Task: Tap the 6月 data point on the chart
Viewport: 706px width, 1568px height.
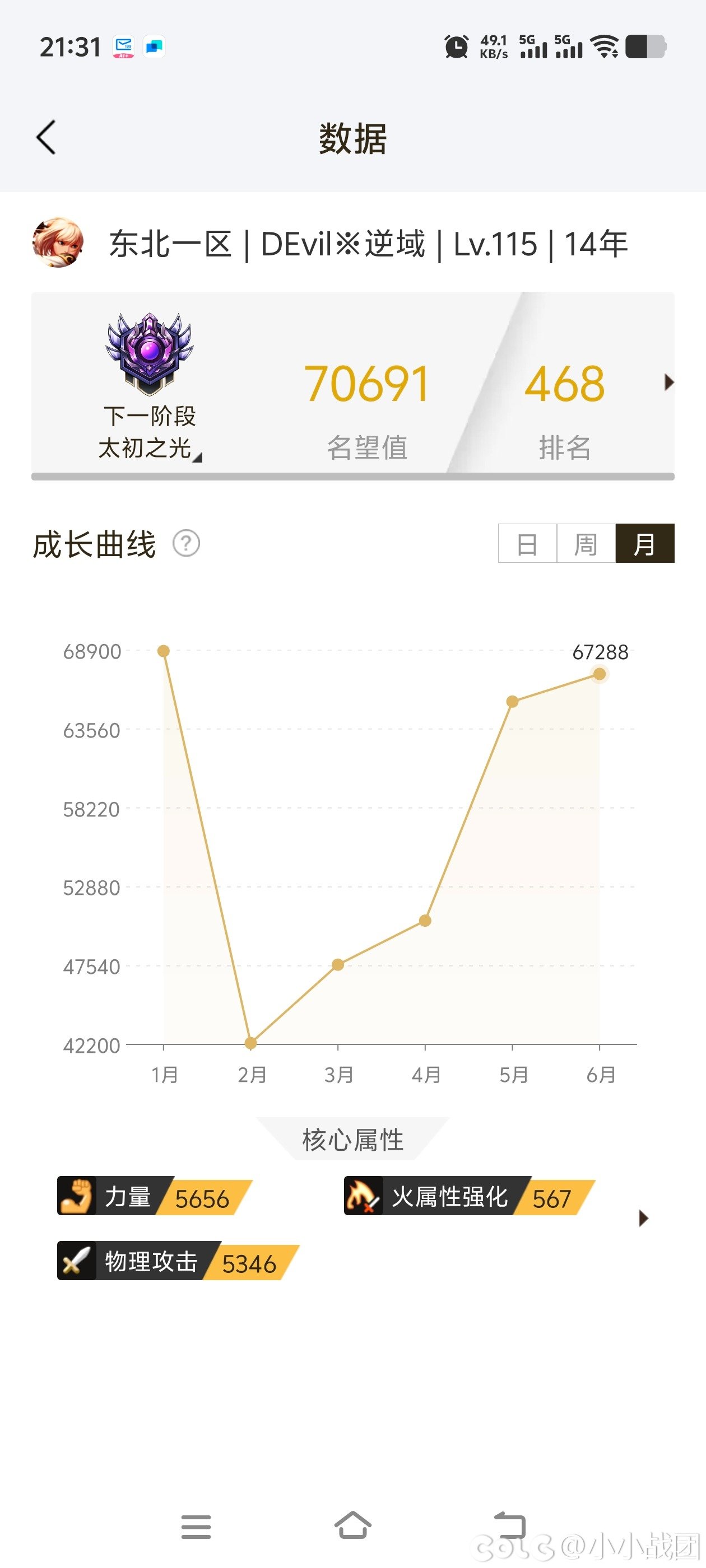Action: 600,674
